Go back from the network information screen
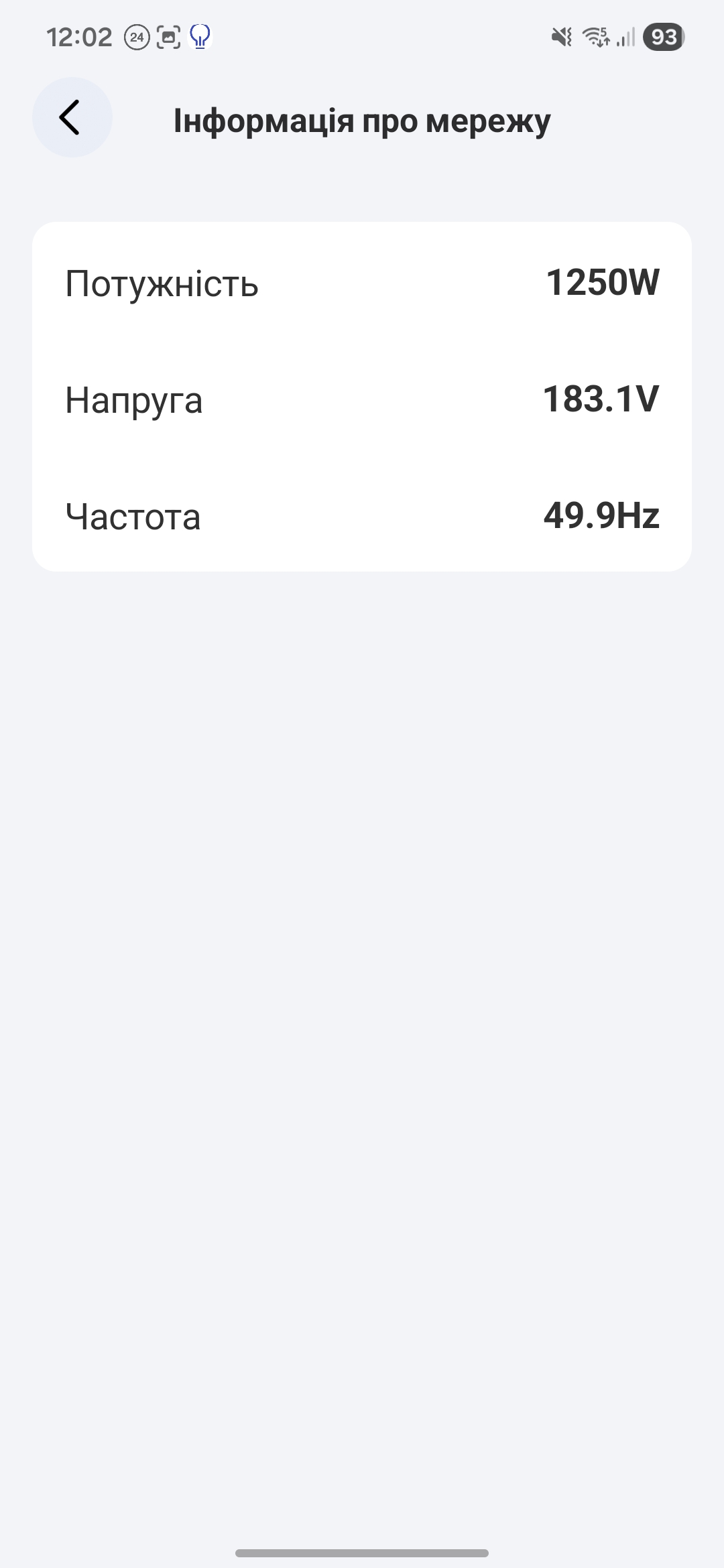Viewport: 724px width, 1568px height. pyautogui.click(x=72, y=118)
